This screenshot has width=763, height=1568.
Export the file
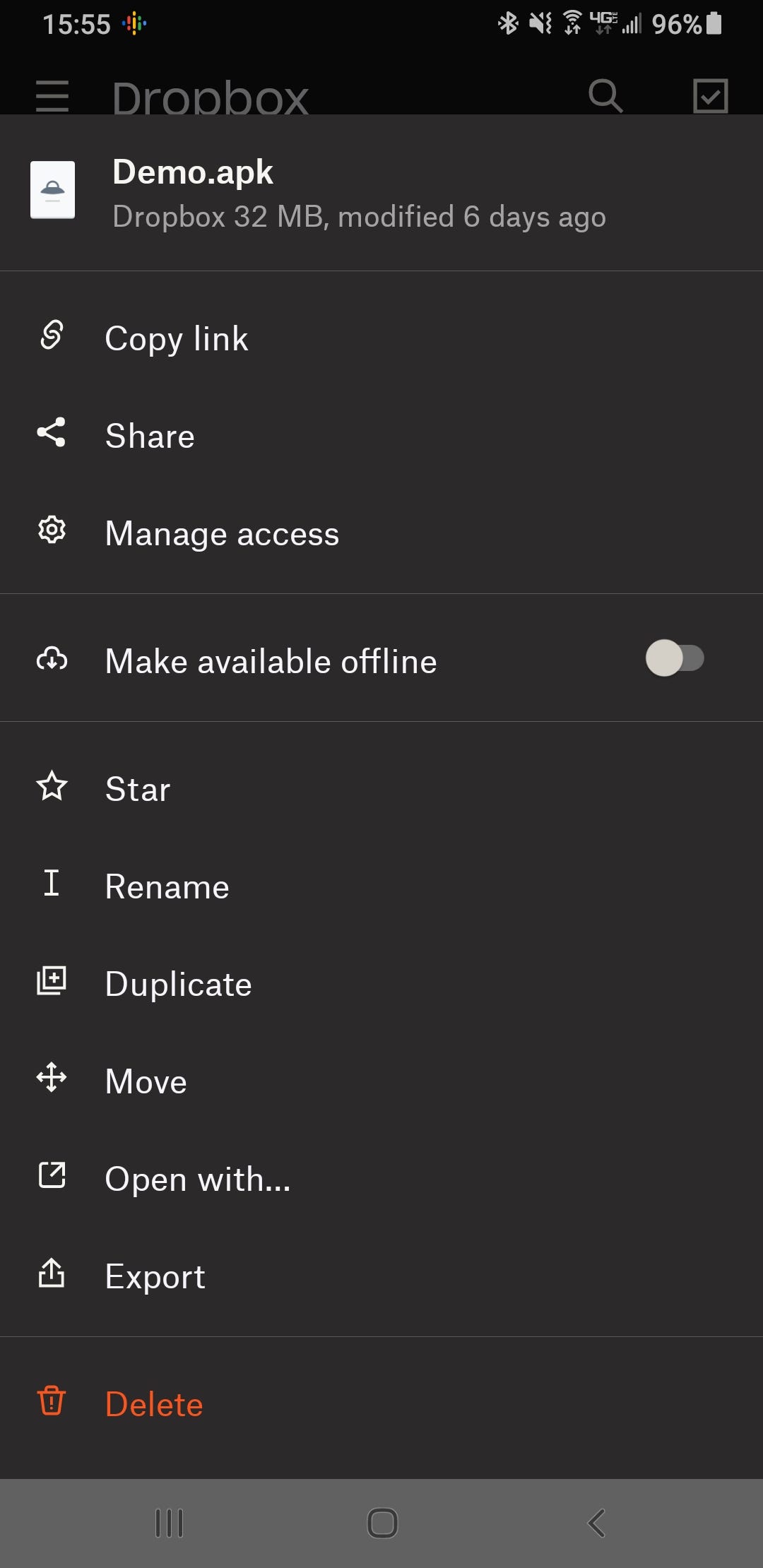[381, 1276]
